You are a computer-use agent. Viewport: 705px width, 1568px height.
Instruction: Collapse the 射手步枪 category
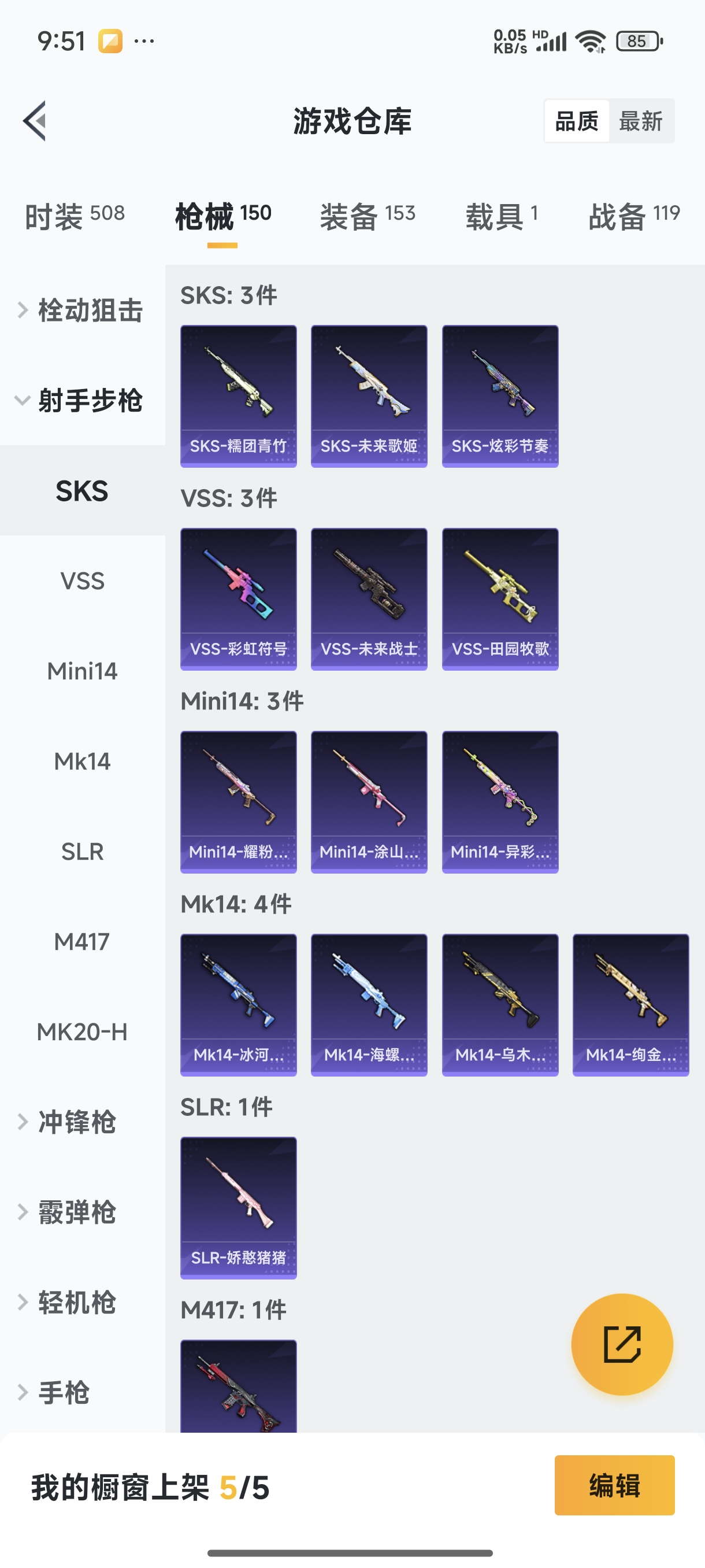[x=82, y=401]
